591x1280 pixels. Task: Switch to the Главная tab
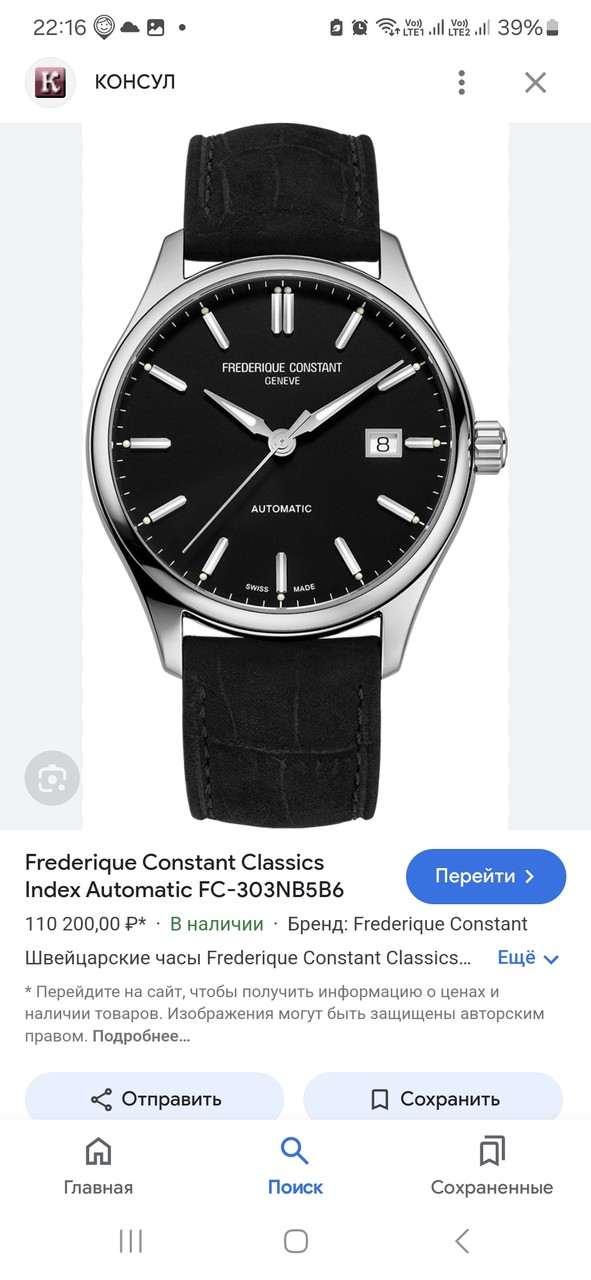pyautogui.click(x=98, y=1166)
